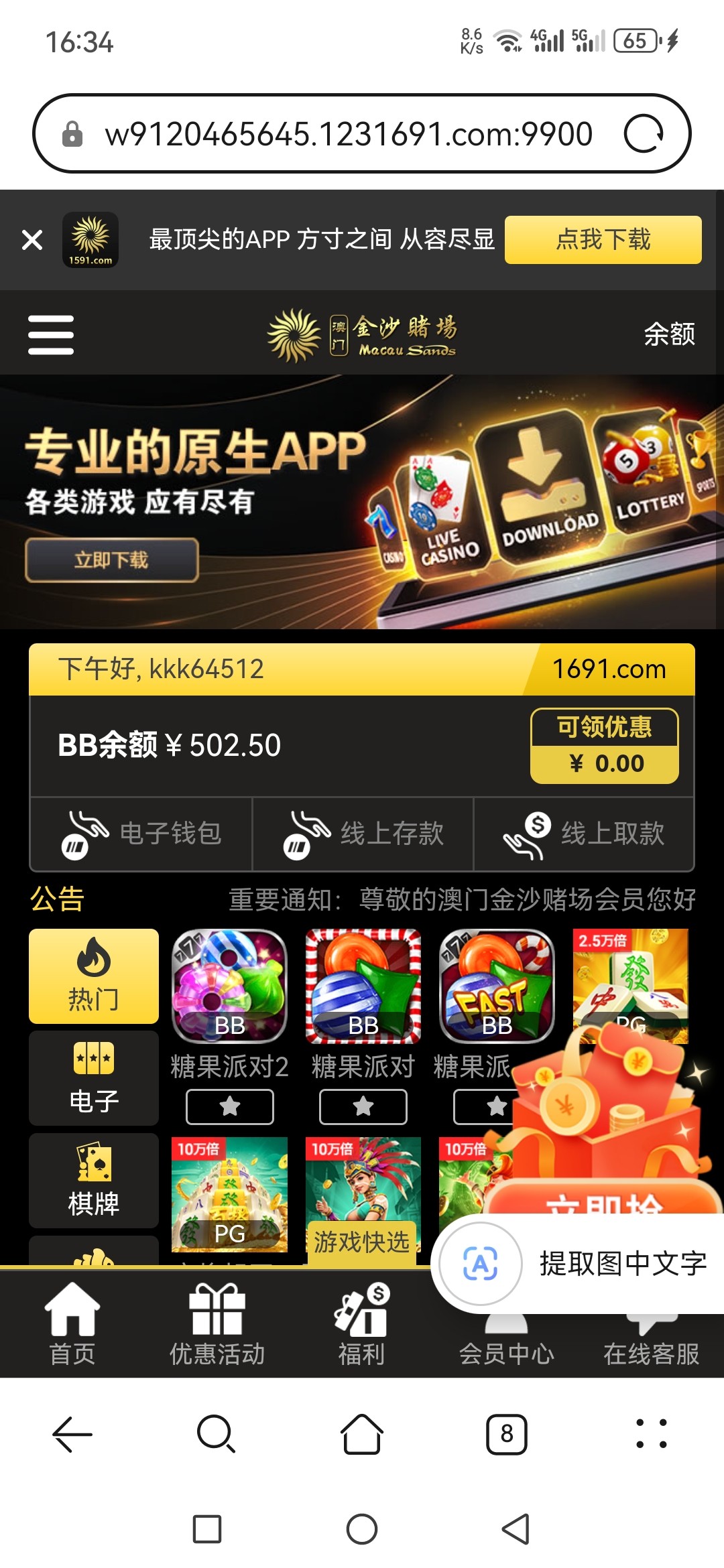The image size is (724, 1568).
Task: Go to 线上取款 online withdrawal
Action: pyautogui.click(x=584, y=834)
